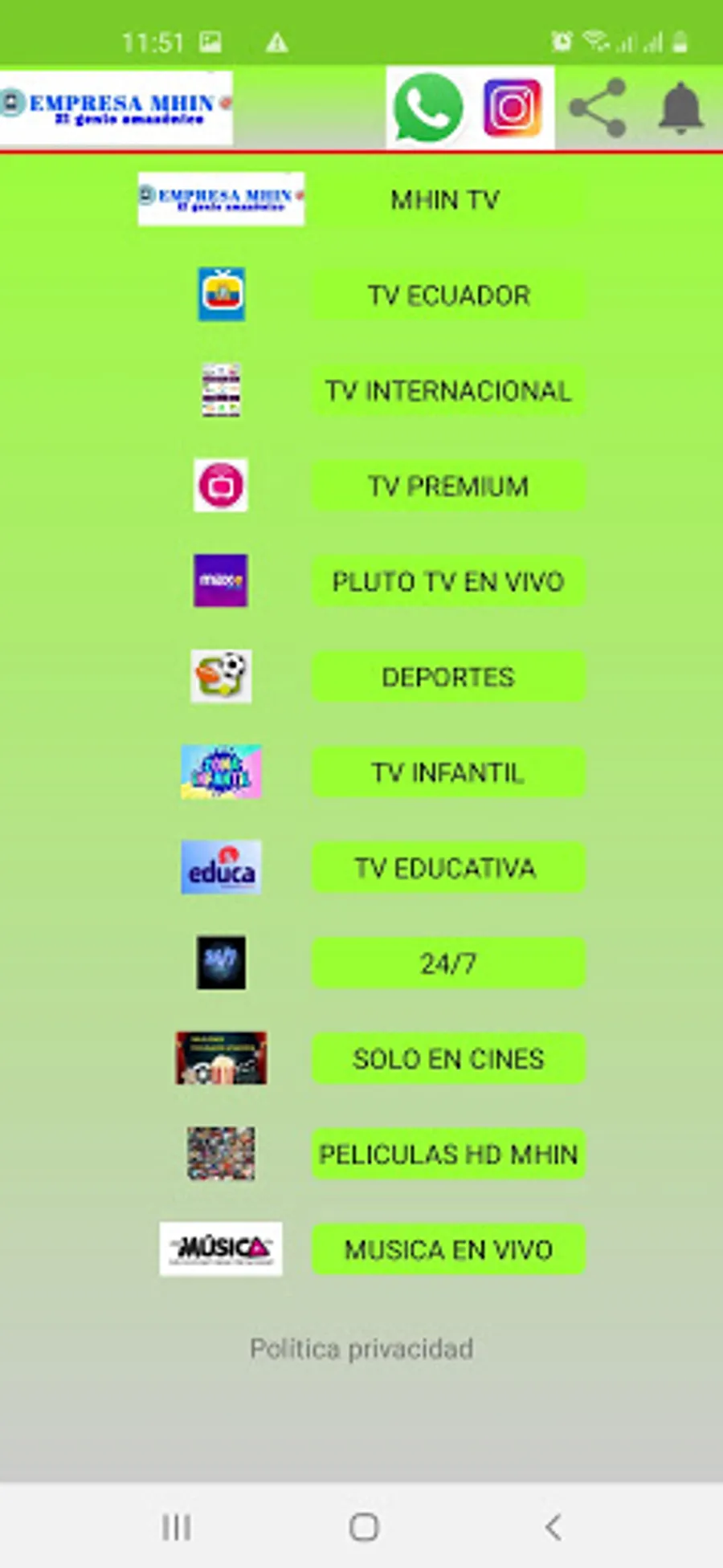The height and width of the screenshot is (1568, 723).
Task: Go to TV PREMIUM section
Action: pos(448,486)
